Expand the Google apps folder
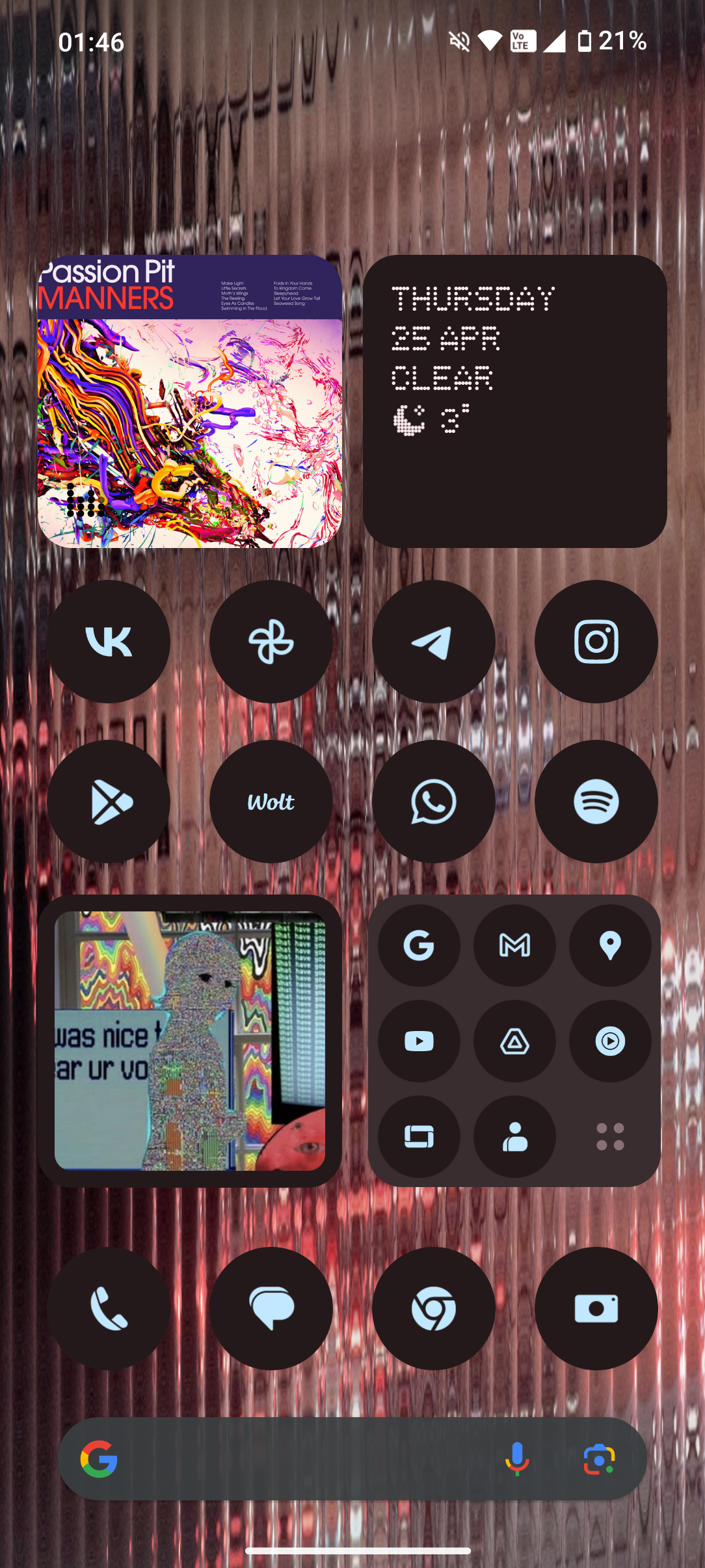Viewport: 705px width, 1568px height. tap(610, 1136)
